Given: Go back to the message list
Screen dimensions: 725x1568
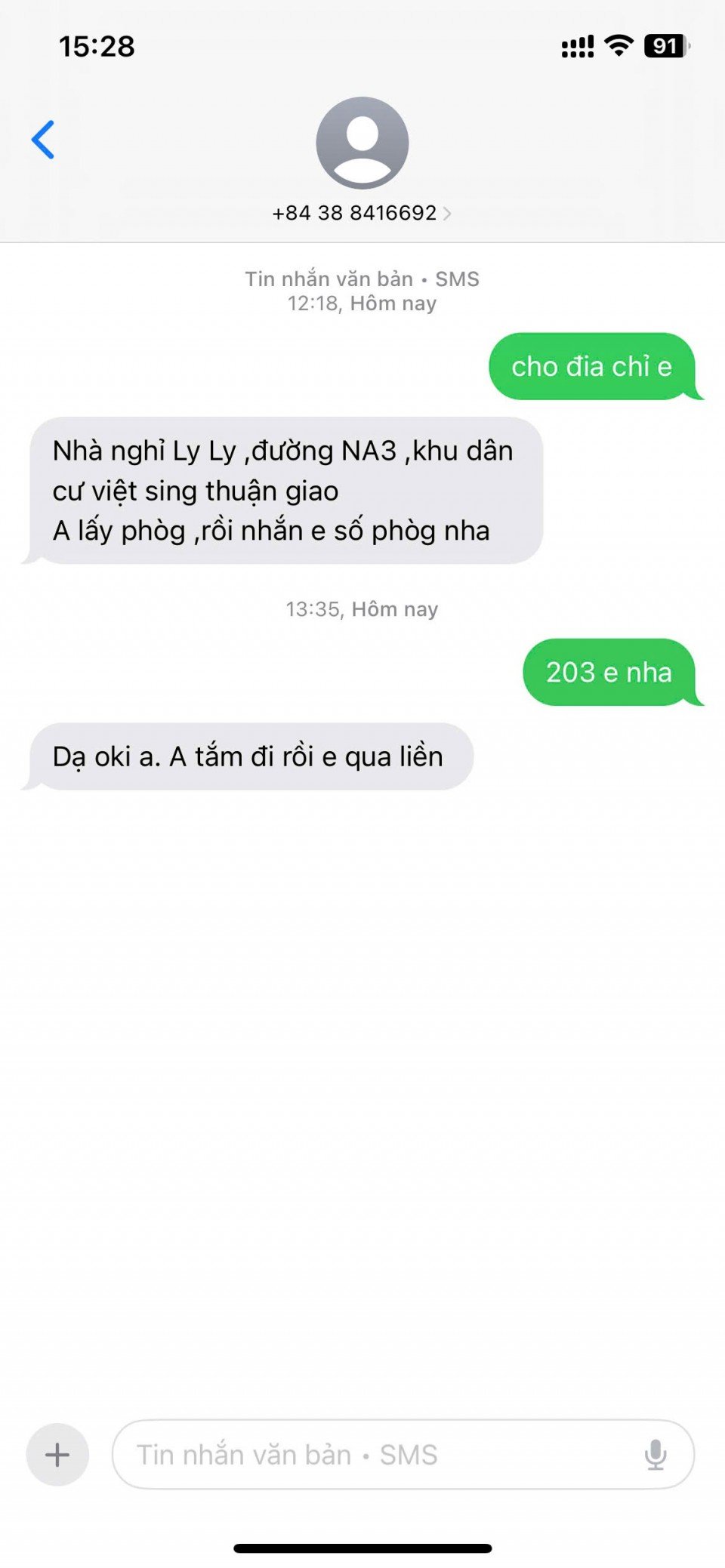Looking at the screenshot, I should click(x=43, y=140).
